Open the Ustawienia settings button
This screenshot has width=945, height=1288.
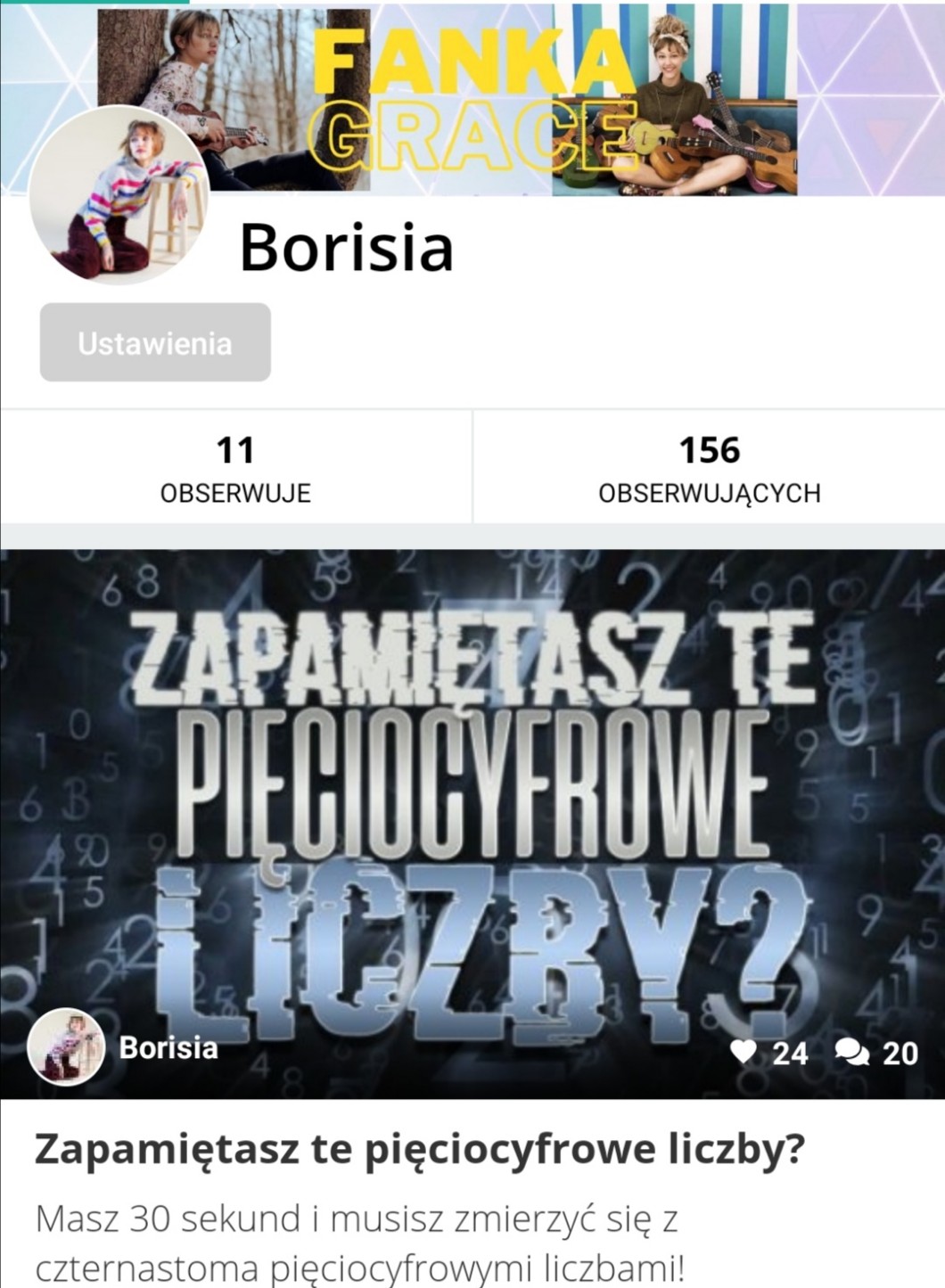tap(155, 342)
